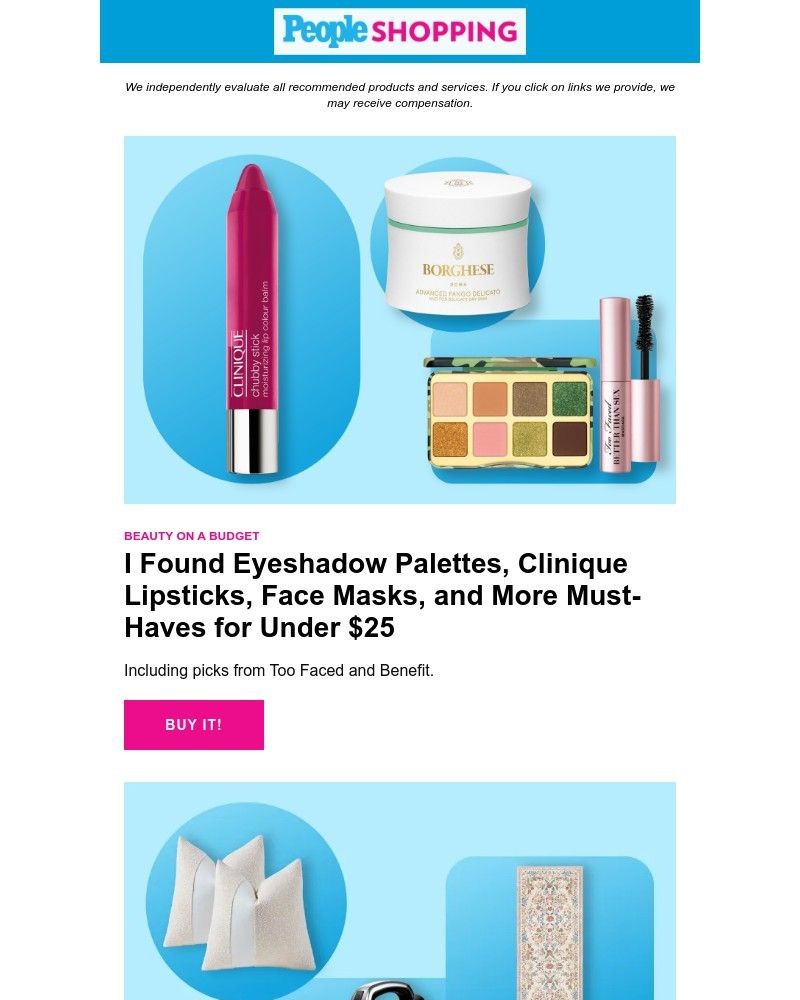Image resolution: width=800 pixels, height=1000 pixels.
Task: Click the compensation disclaimer text
Action: coord(400,94)
